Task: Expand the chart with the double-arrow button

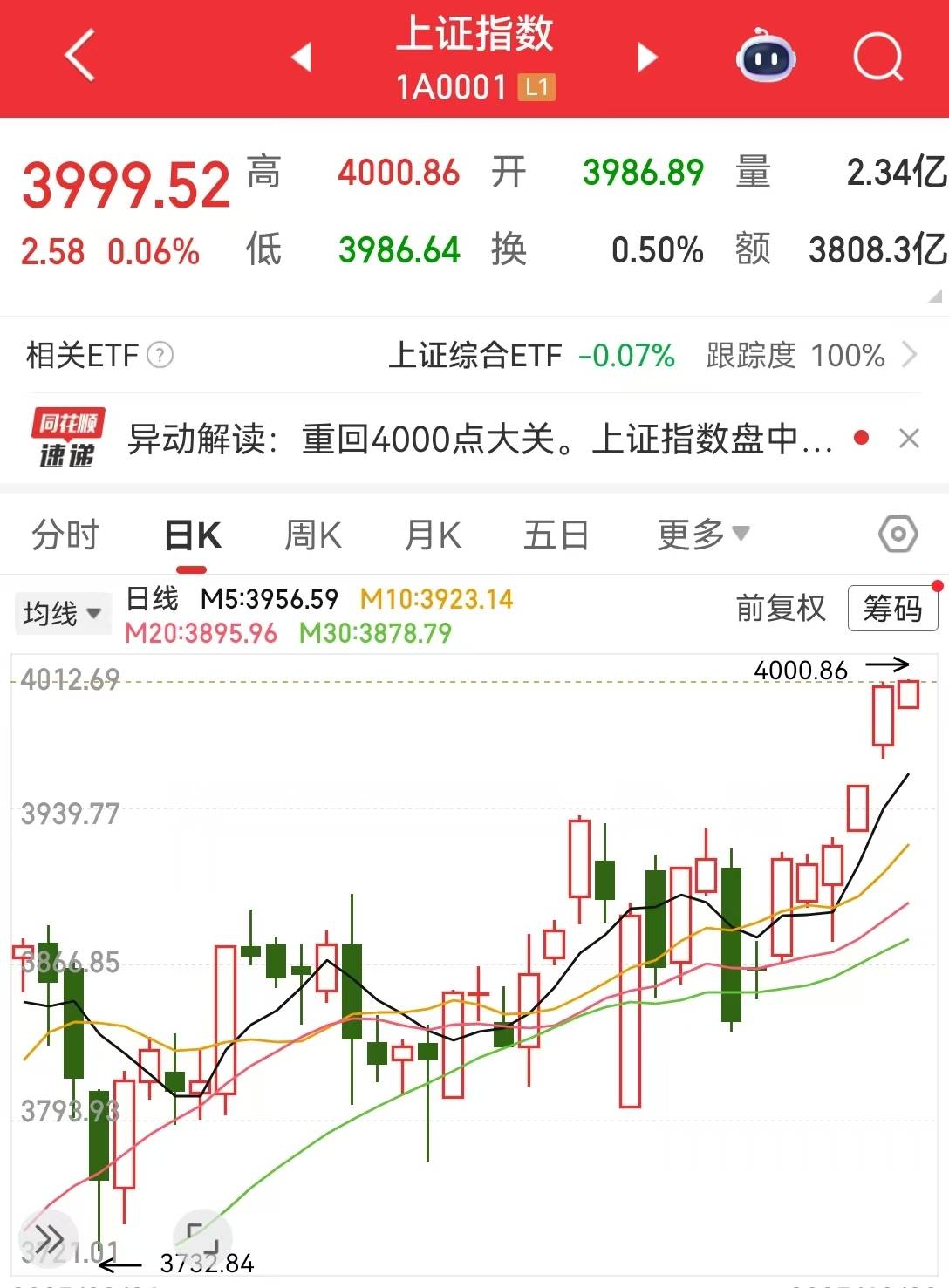Action: (44, 1237)
